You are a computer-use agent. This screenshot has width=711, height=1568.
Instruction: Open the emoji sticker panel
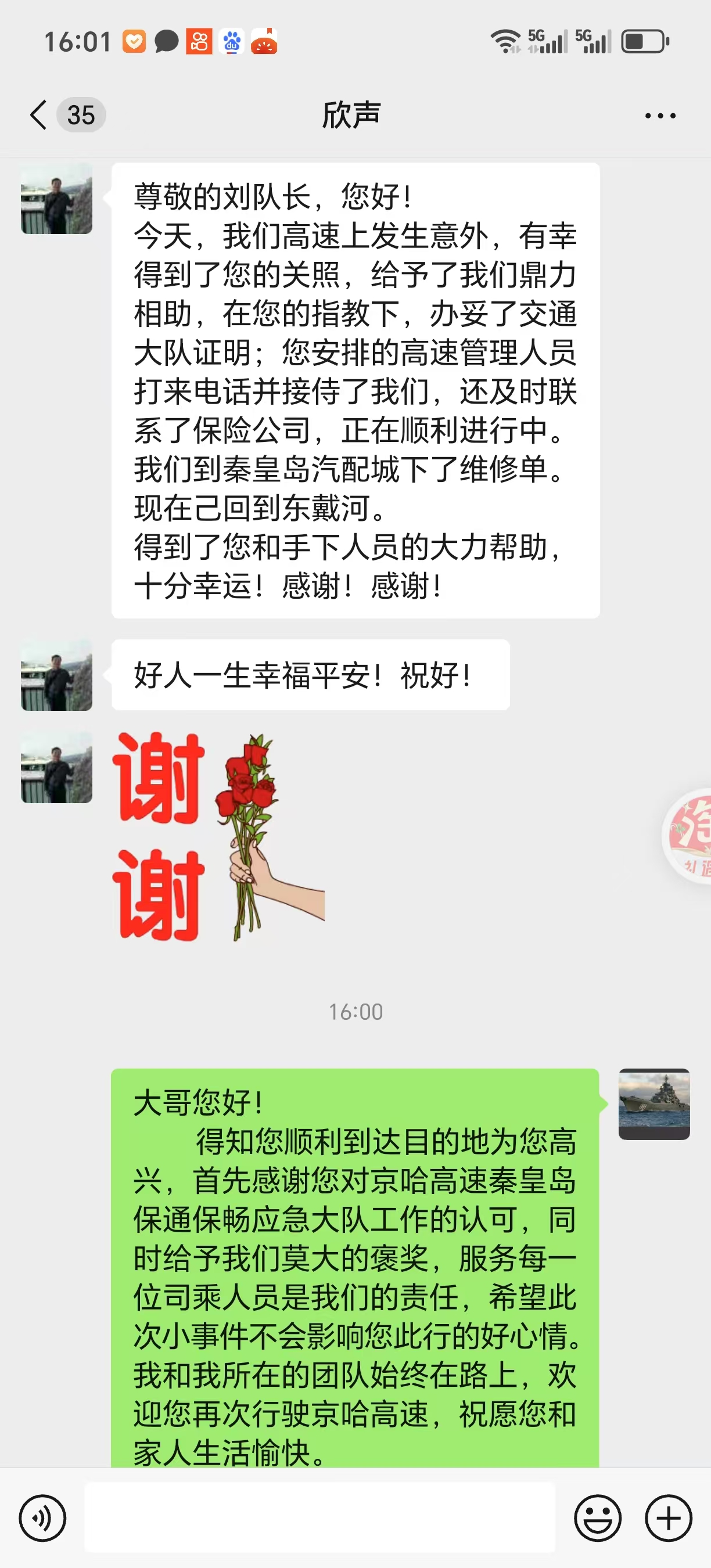point(597,1518)
